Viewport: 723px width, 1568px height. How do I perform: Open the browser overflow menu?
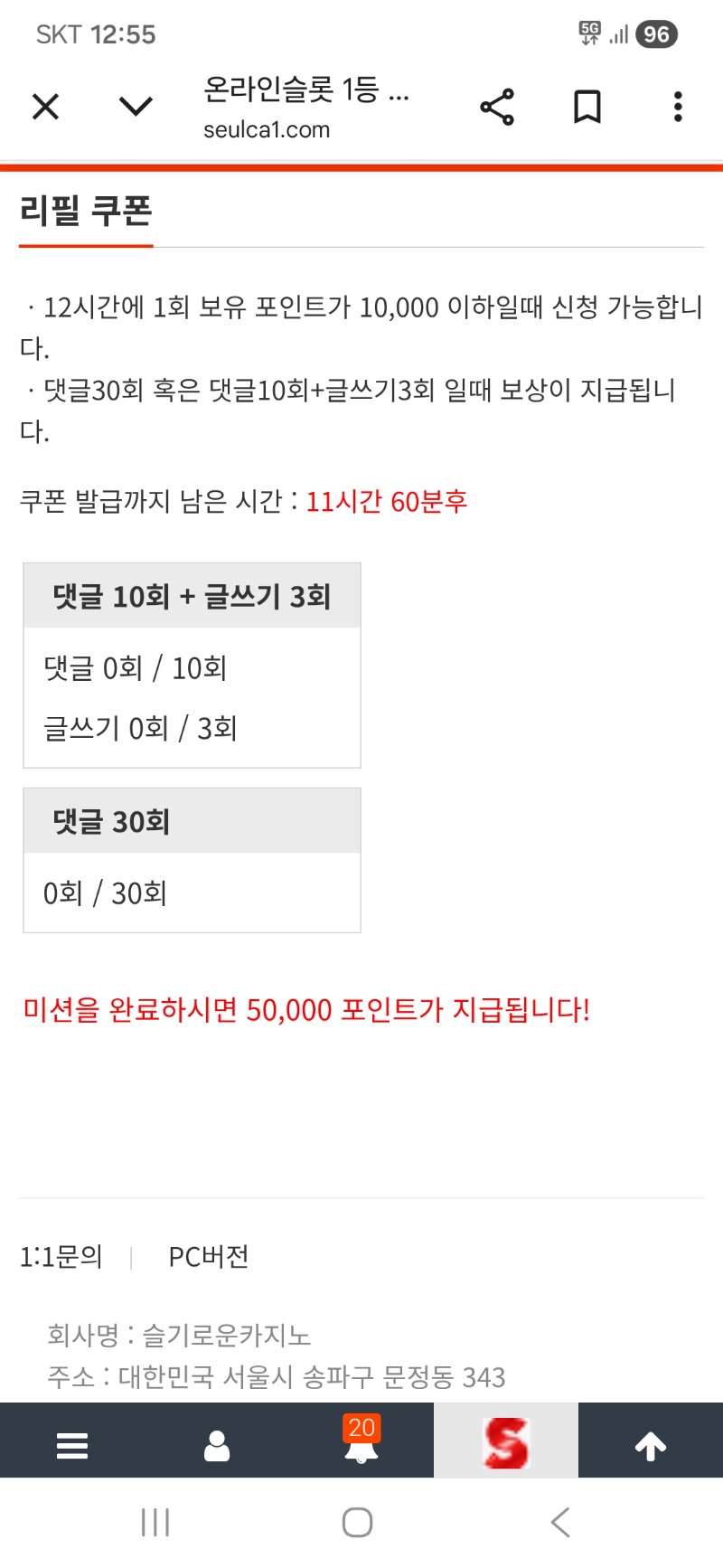(x=678, y=107)
